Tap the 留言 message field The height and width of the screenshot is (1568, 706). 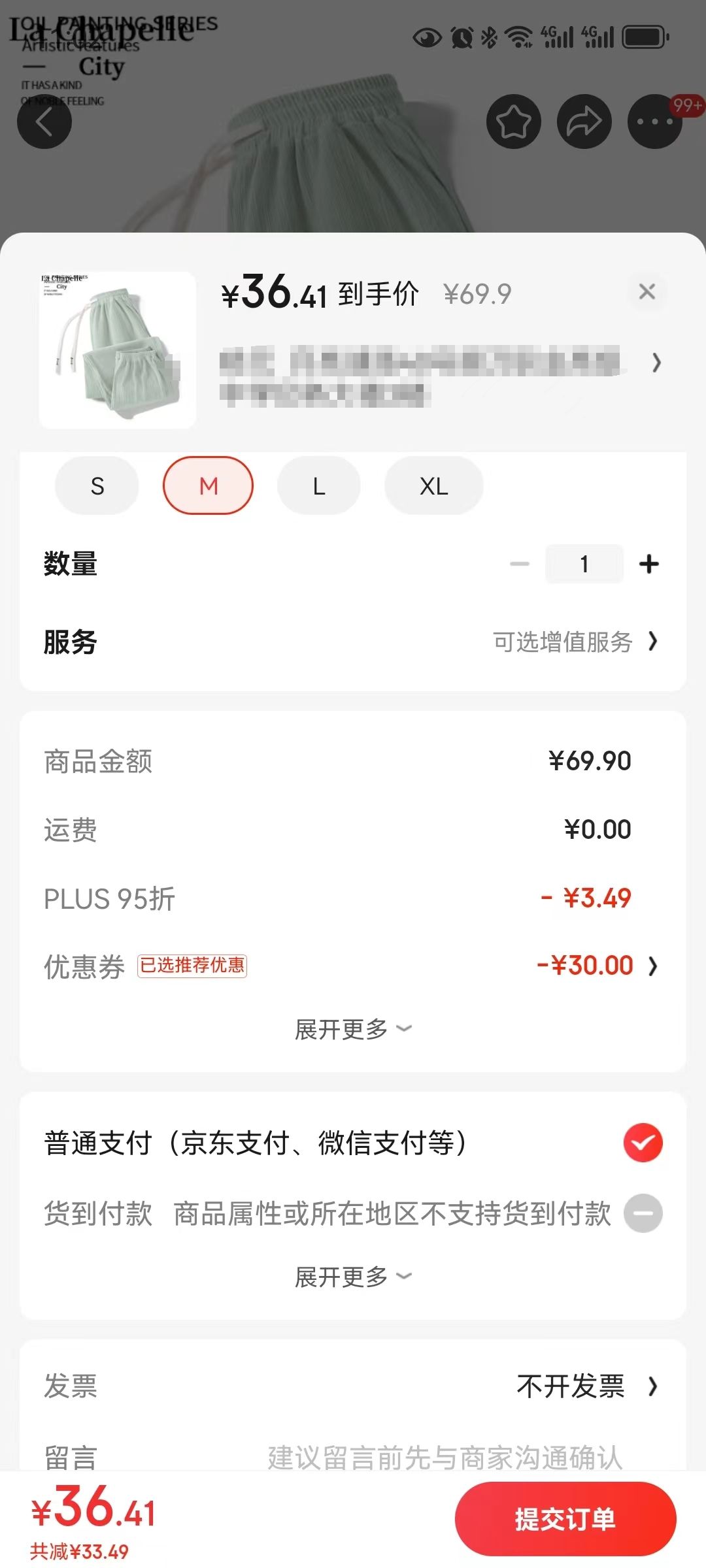(x=445, y=1457)
